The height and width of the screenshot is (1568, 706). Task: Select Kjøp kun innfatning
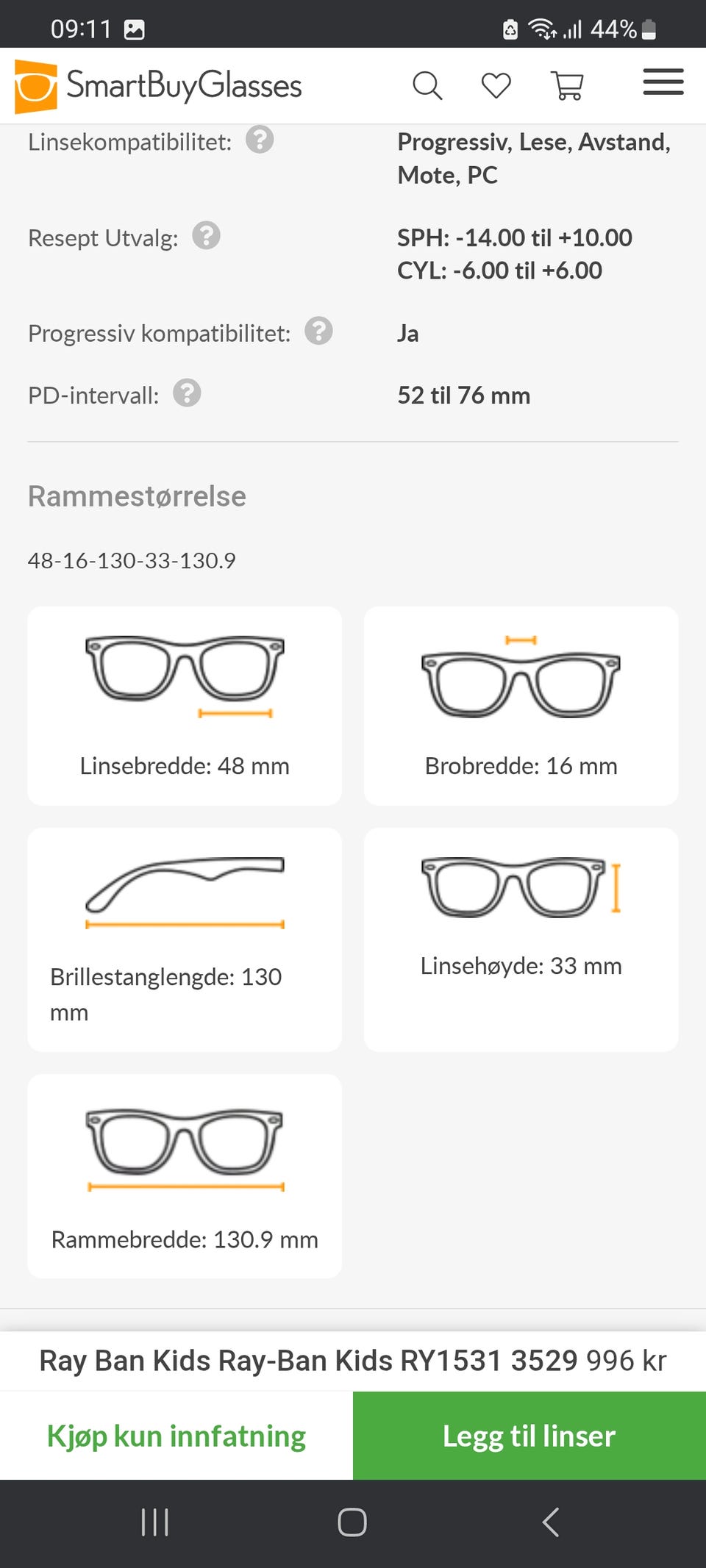point(175,1435)
